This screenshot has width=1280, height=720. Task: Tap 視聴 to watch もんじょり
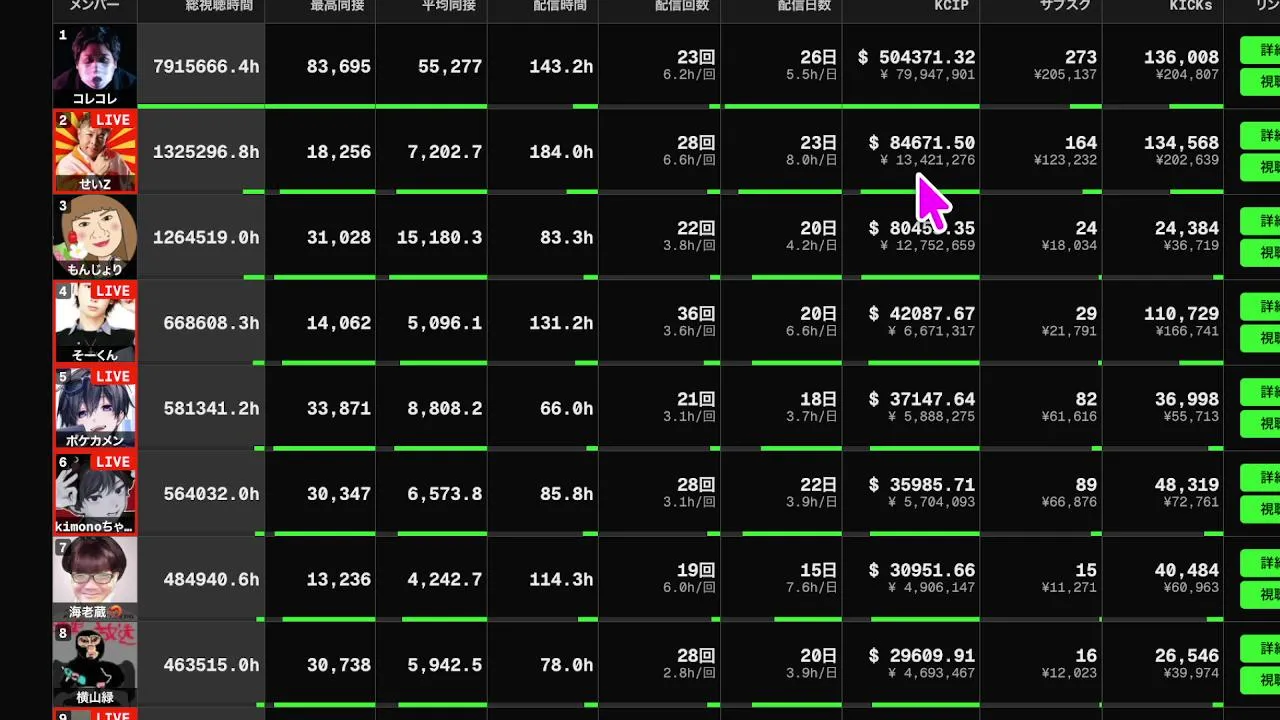[x=1261, y=253]
